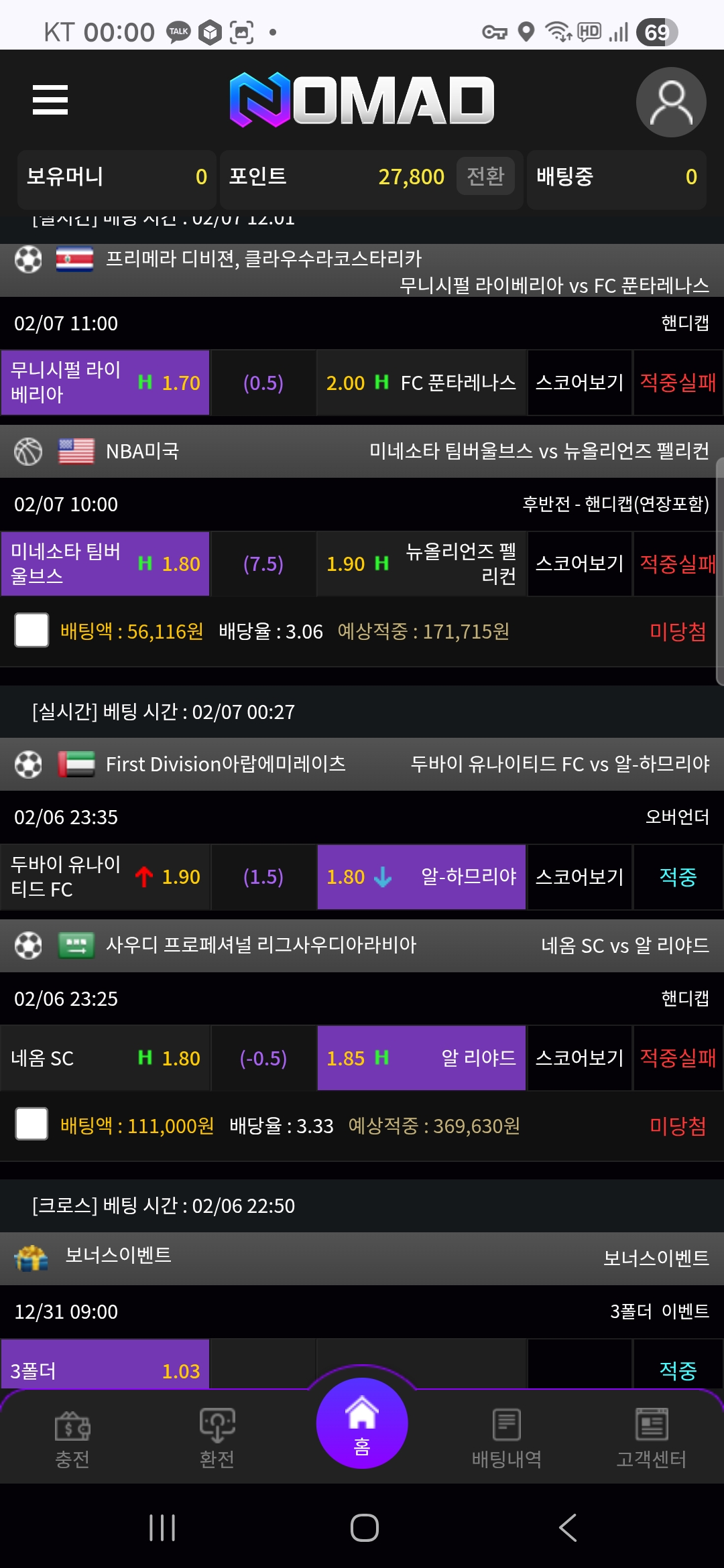This screenshot has height=1568, width=724.
Task: View score for 네옴 SC match
Action: (579, 1058)
